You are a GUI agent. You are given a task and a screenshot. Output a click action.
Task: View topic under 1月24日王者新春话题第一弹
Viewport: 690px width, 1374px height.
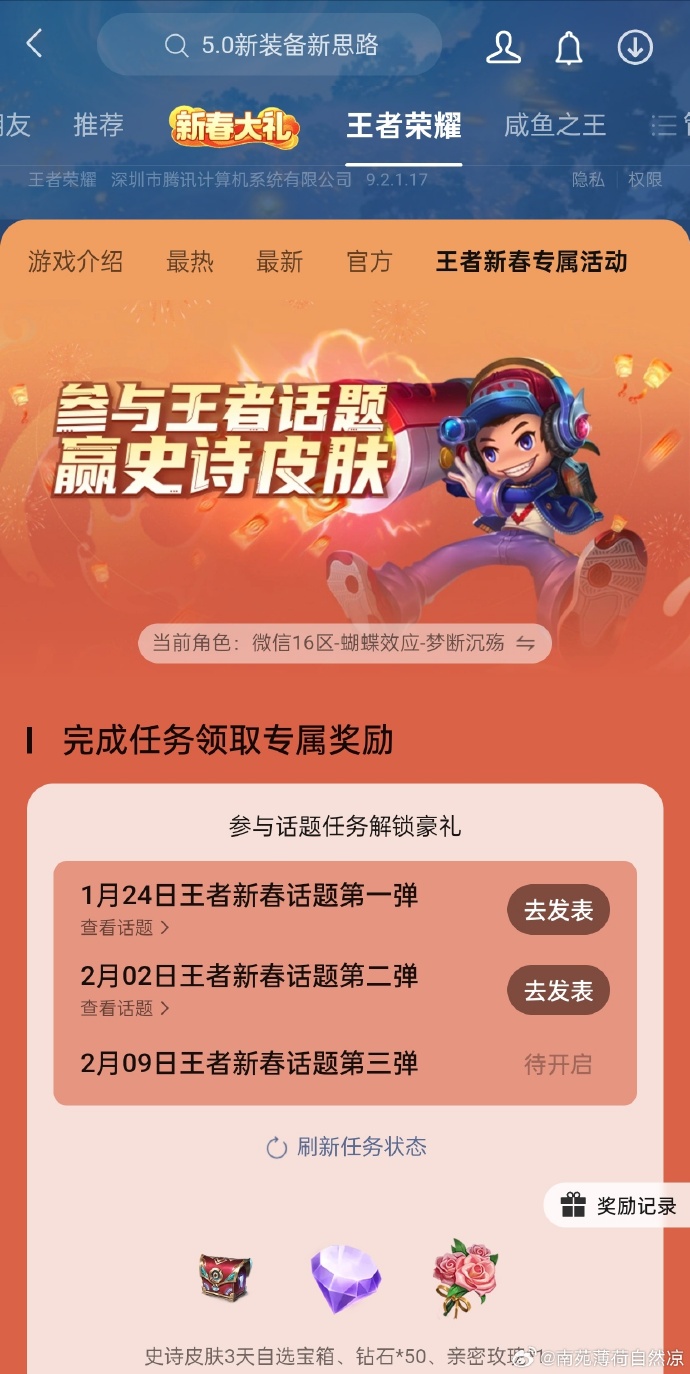[x=125, y=928]
